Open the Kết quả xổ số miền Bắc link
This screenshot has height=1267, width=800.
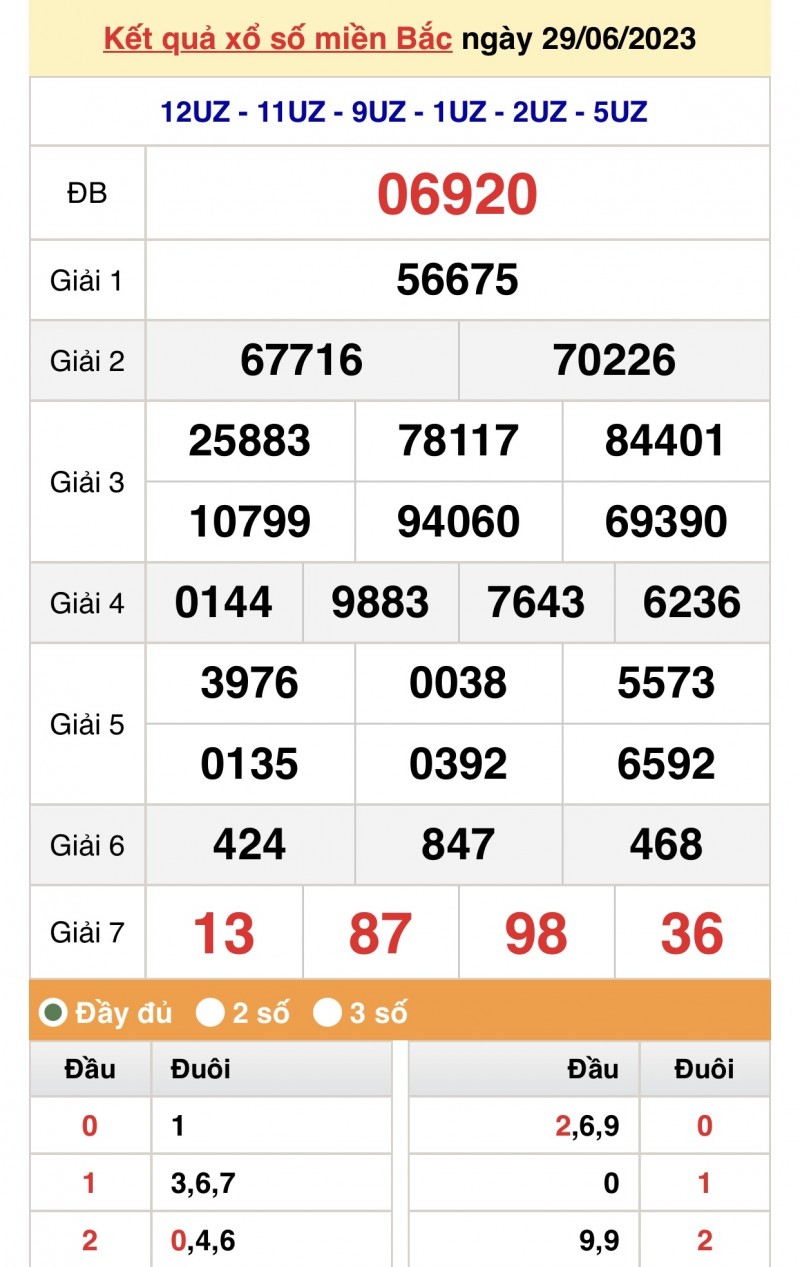pyautogui.click(x=278, y=39)
